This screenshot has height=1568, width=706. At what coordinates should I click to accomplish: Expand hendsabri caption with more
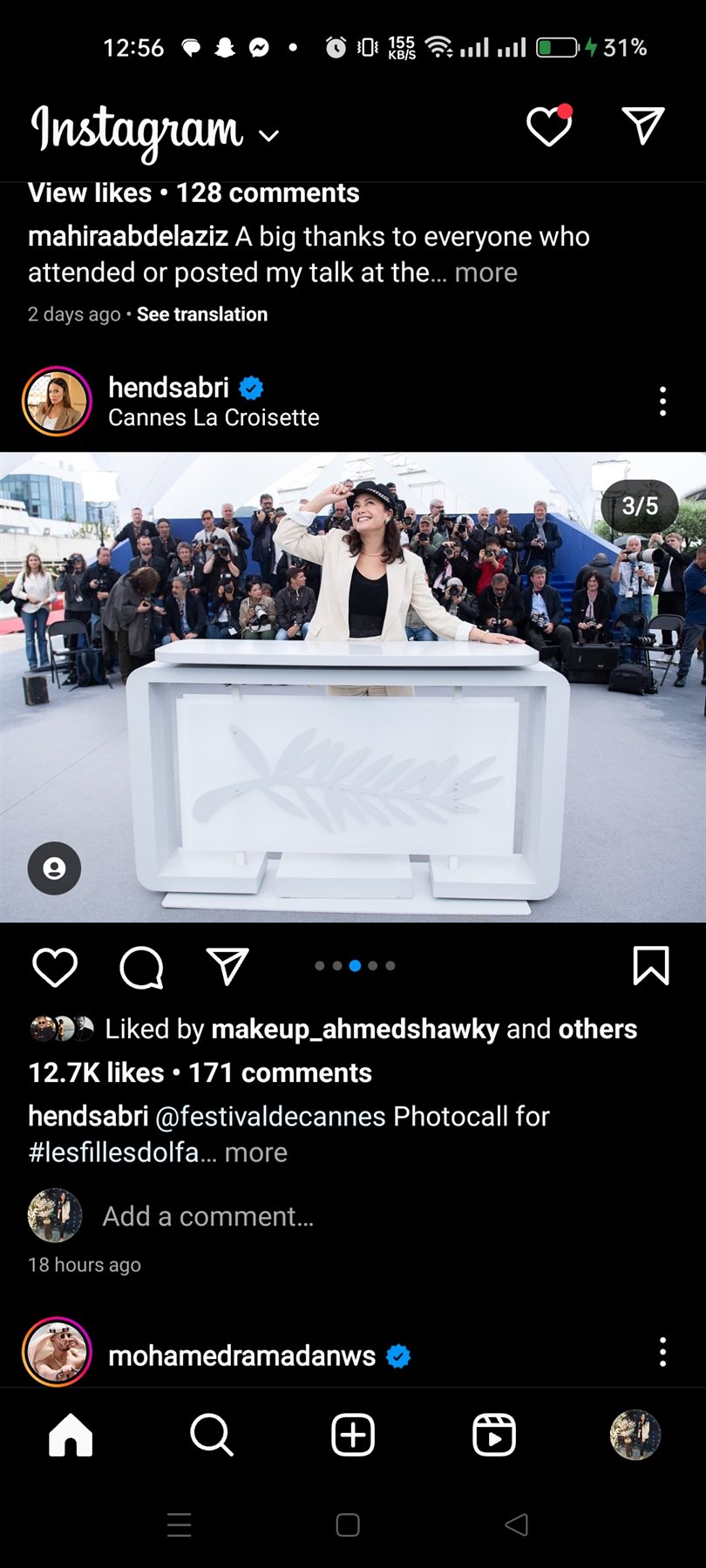255,1152
